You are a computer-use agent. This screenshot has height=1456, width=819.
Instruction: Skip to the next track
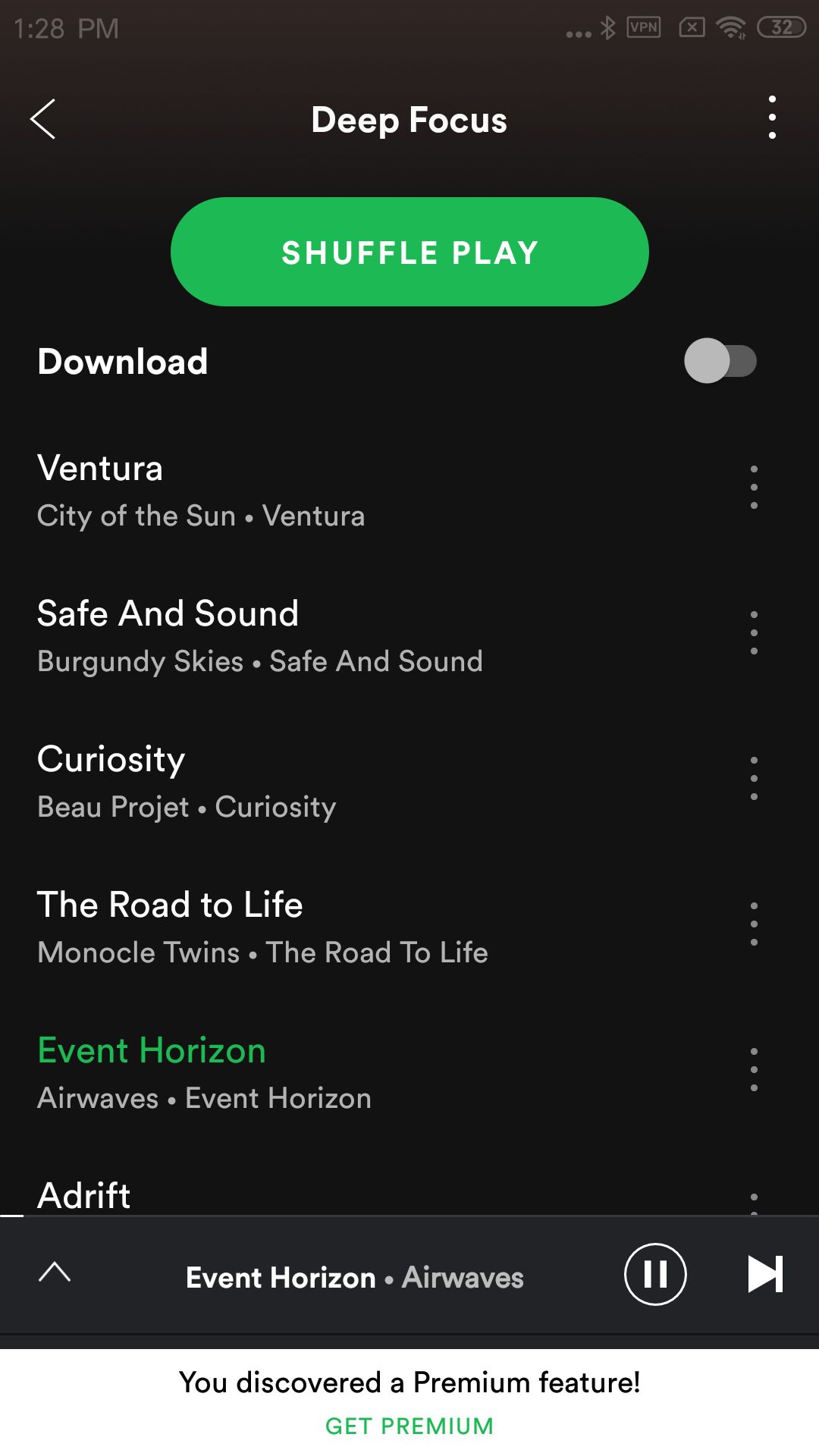tap(764, 1274)
